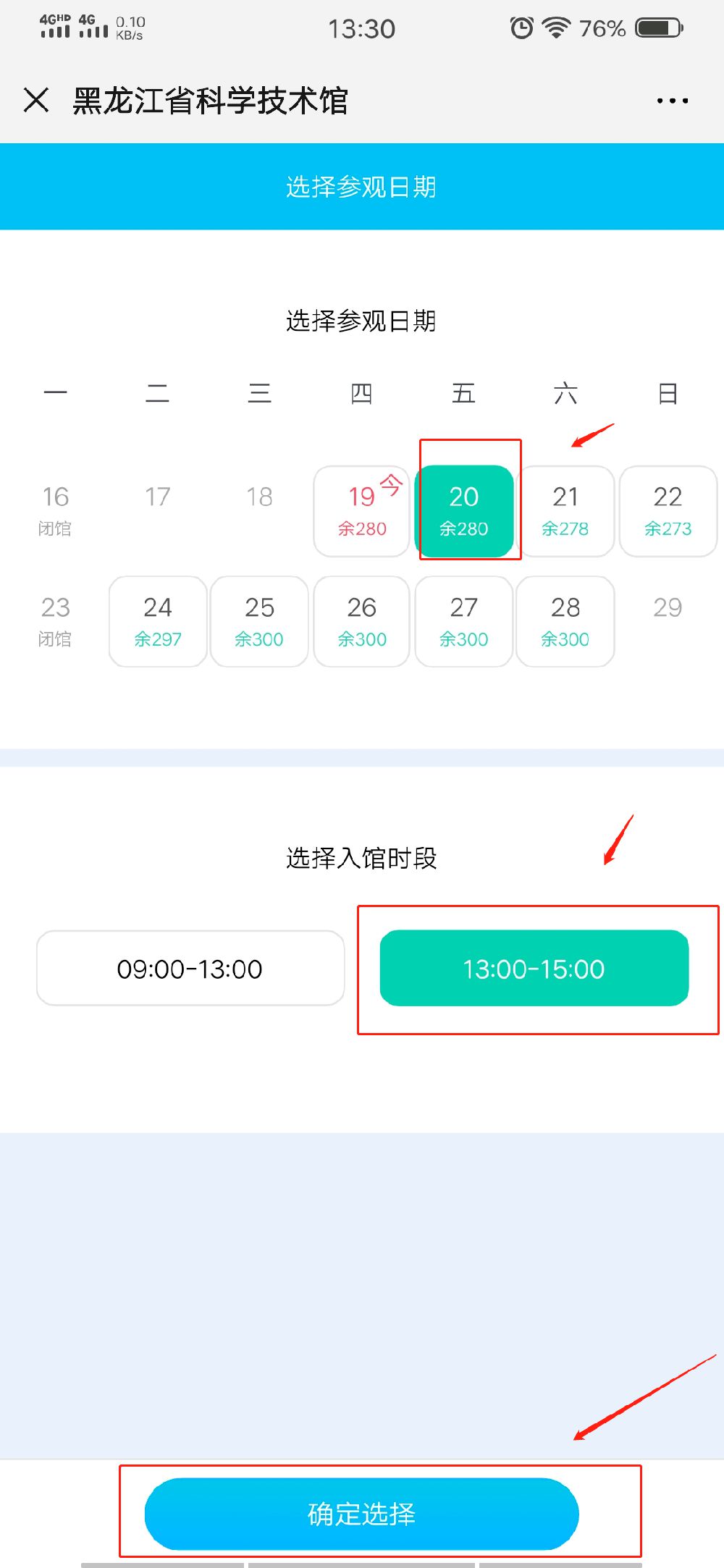
Task: Confirm selection with 确定选择
Action: point(361,1514)
